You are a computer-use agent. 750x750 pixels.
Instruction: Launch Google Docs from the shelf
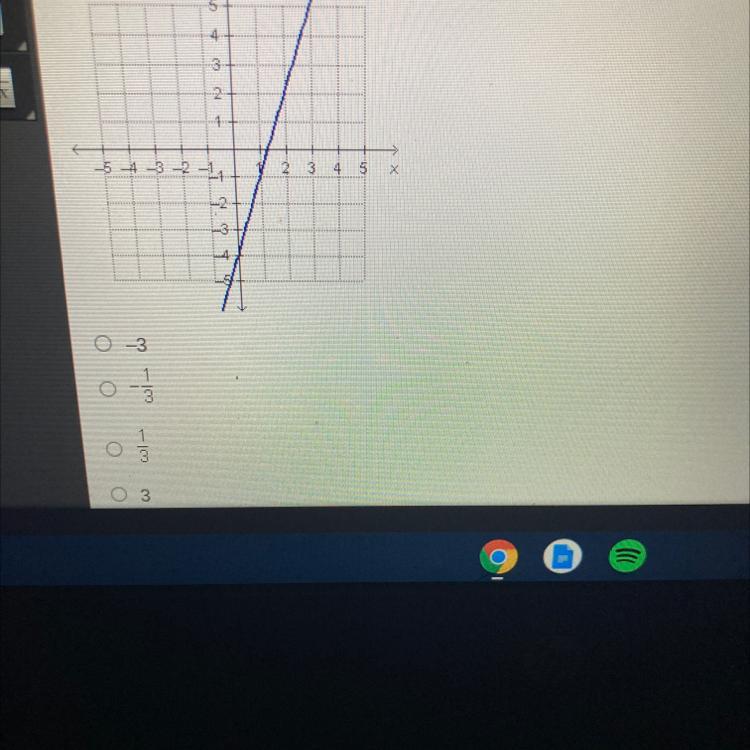(562, 556)
